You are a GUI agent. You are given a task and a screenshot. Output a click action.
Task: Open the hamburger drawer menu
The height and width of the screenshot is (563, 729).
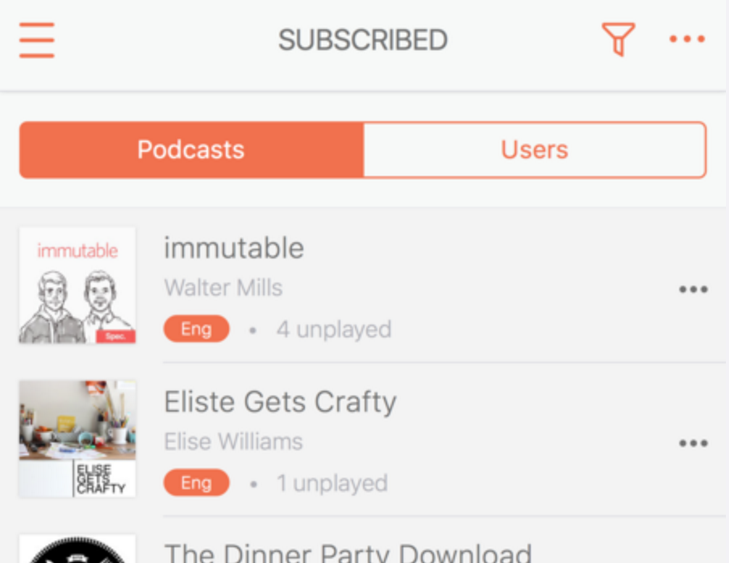37,40
